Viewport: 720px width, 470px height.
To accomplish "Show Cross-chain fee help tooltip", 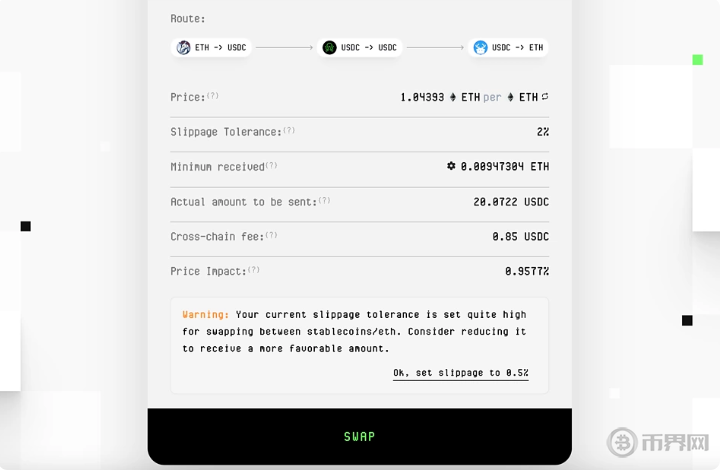I will click(x=271, y=236).
